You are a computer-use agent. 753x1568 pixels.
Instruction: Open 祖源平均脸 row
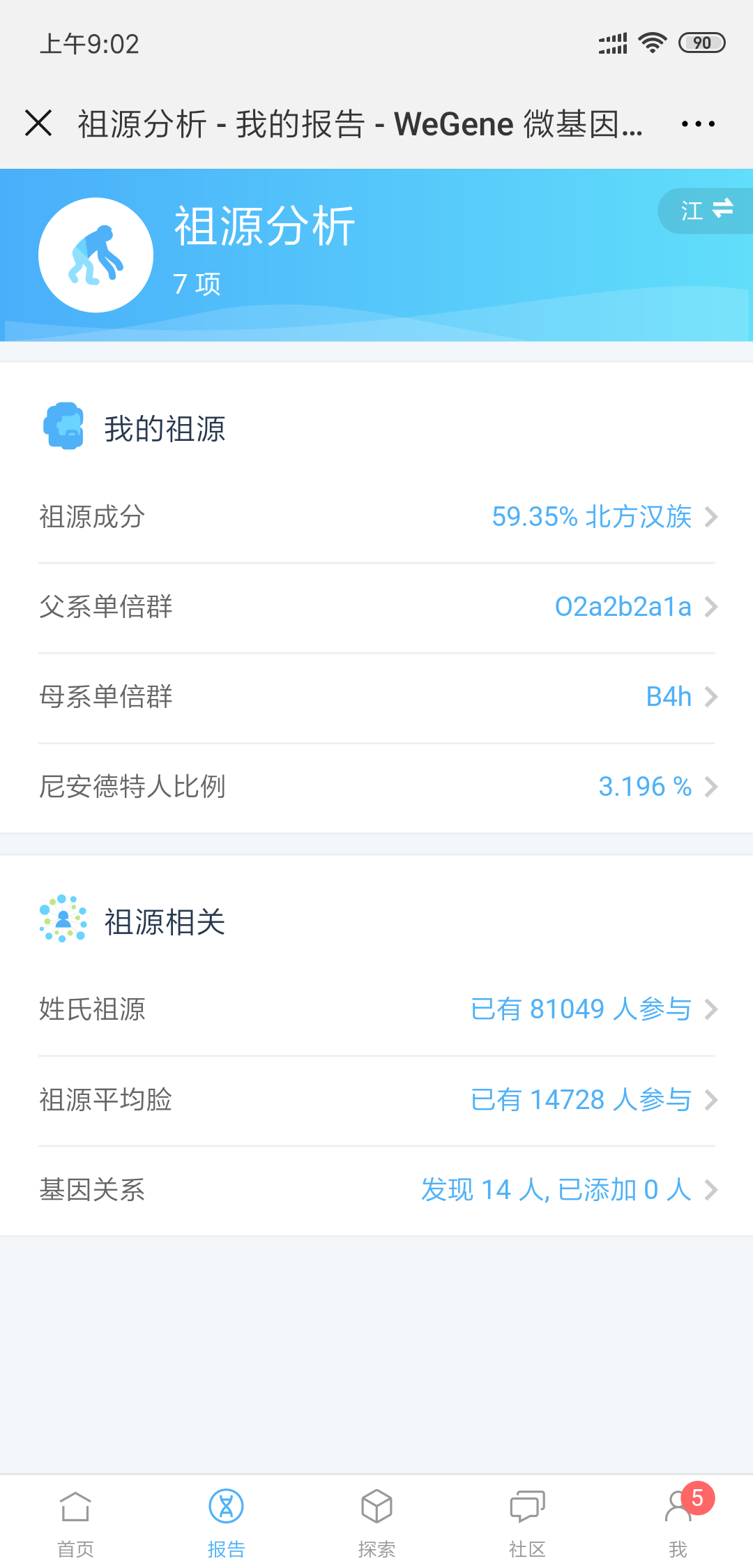coord(376,1101)
